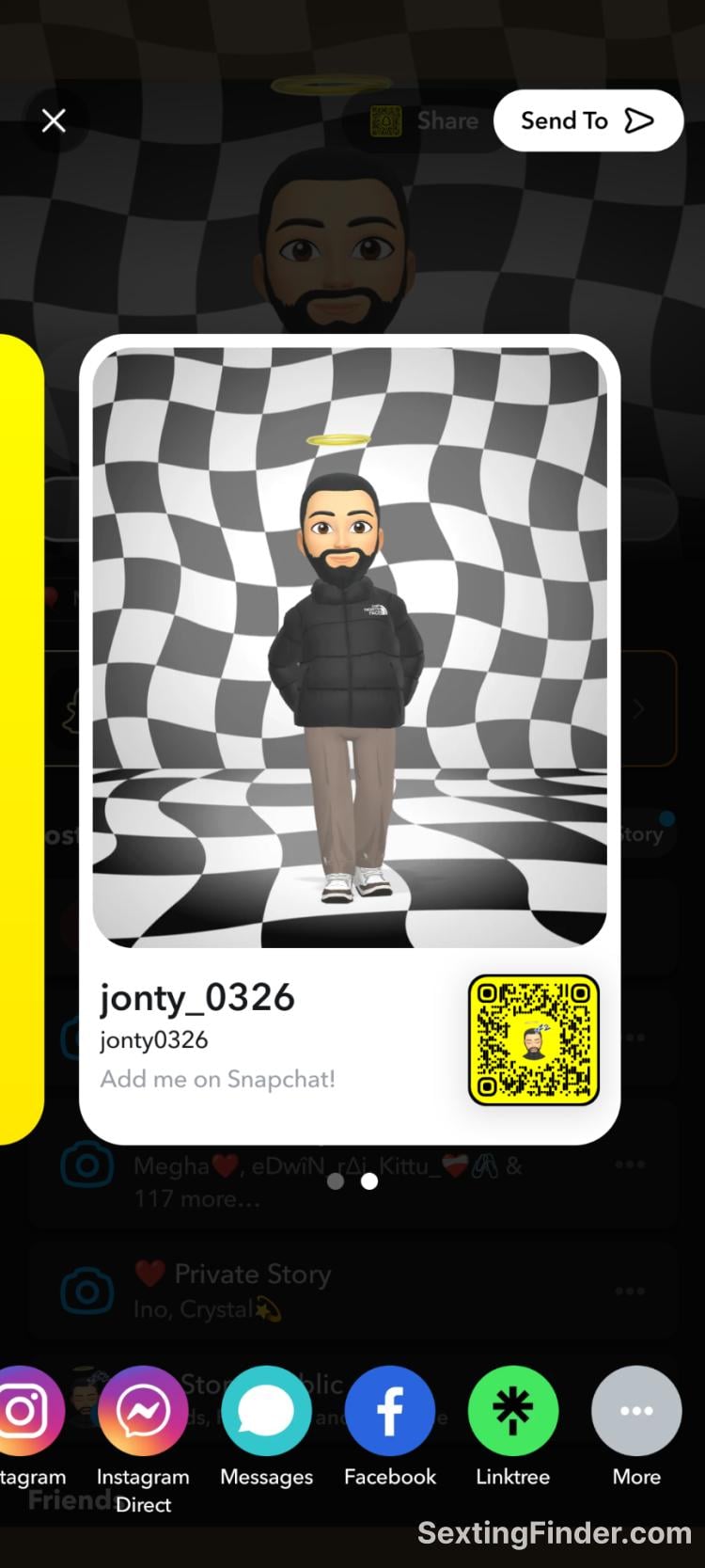Share the profile card via Messages
This screenshot has width=705, height=1568.
coord(266,1411)
